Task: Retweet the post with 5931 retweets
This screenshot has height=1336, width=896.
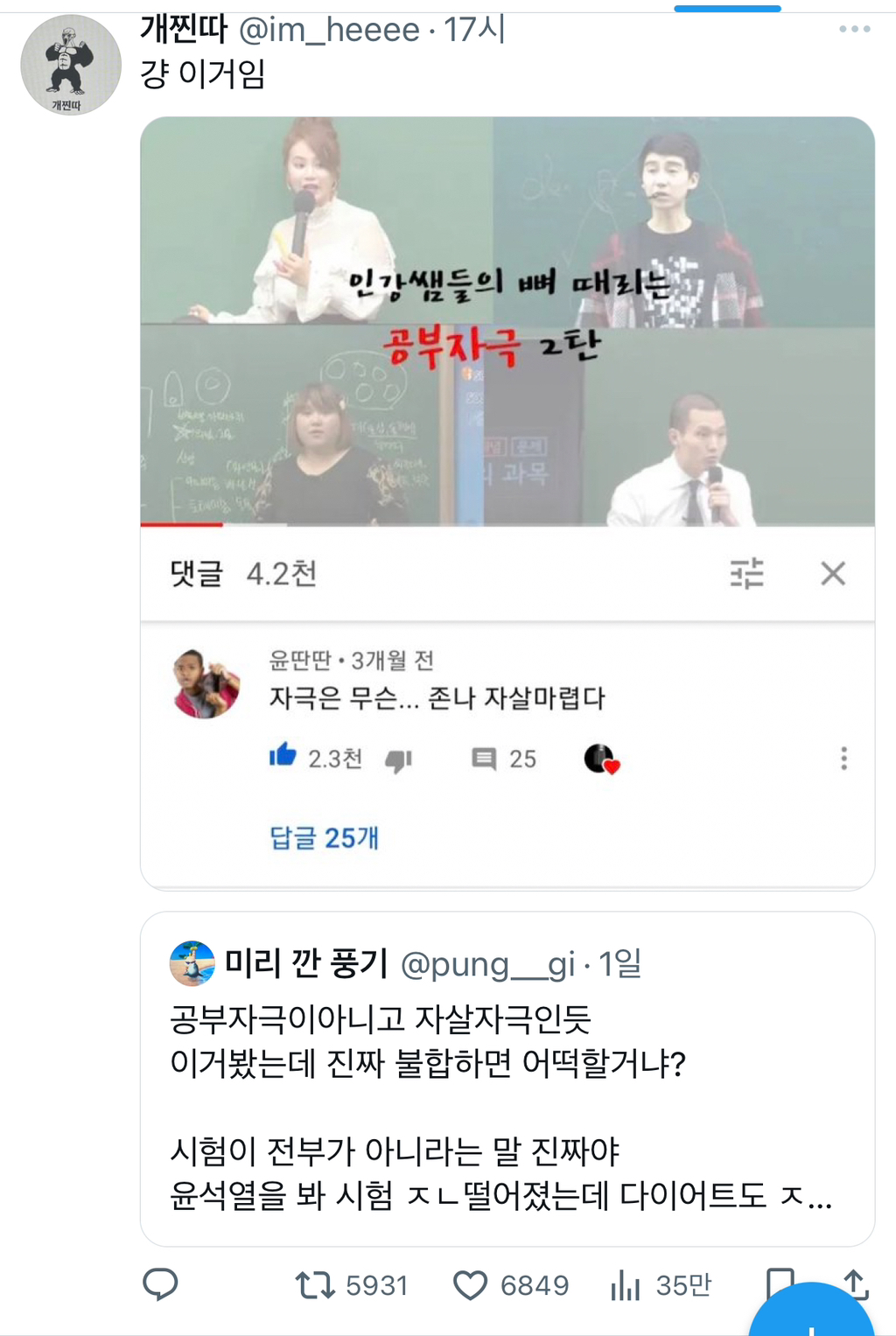Action: point(351,1285)
